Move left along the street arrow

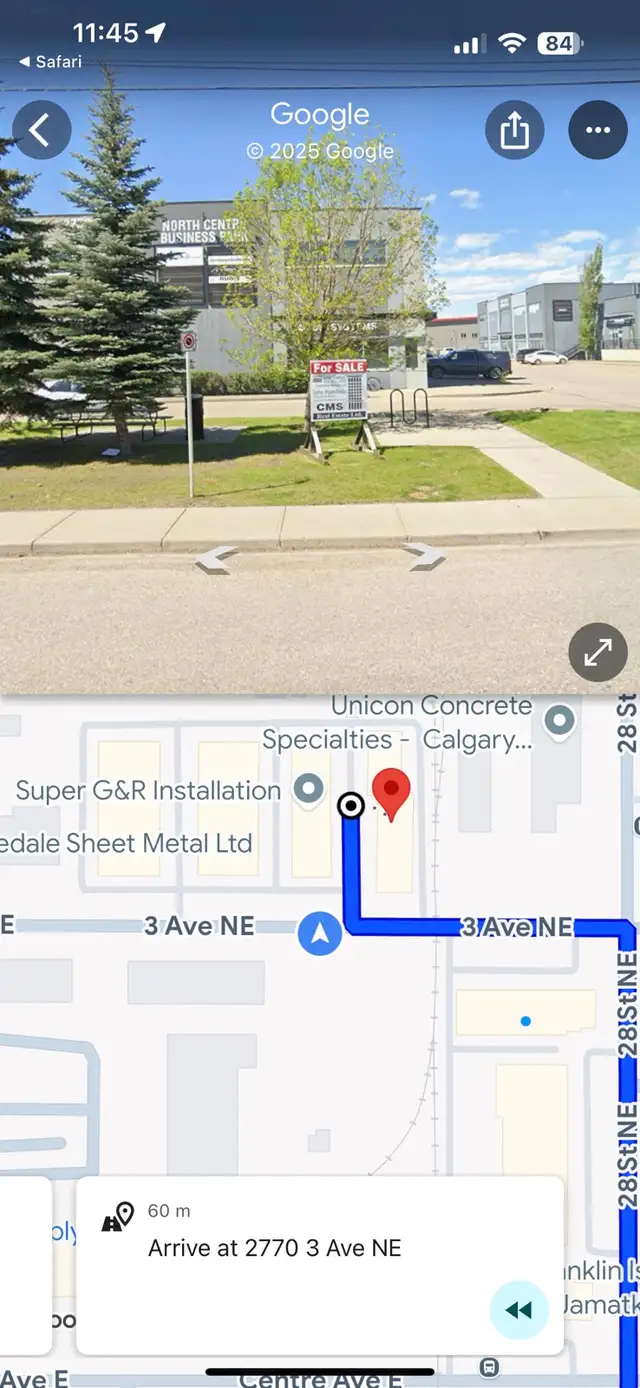point(216,558)
